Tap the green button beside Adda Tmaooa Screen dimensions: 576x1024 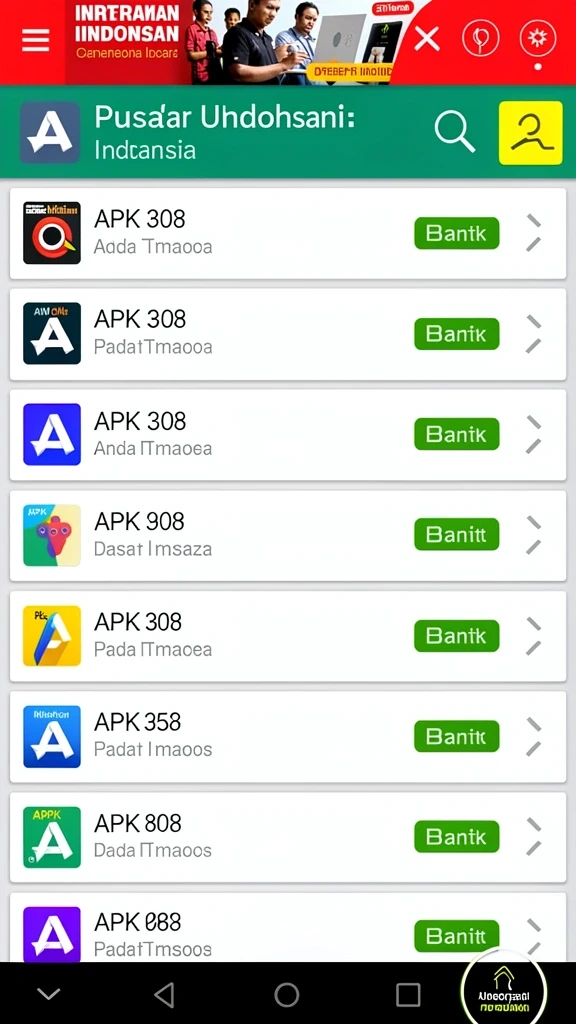click(456, 233)
